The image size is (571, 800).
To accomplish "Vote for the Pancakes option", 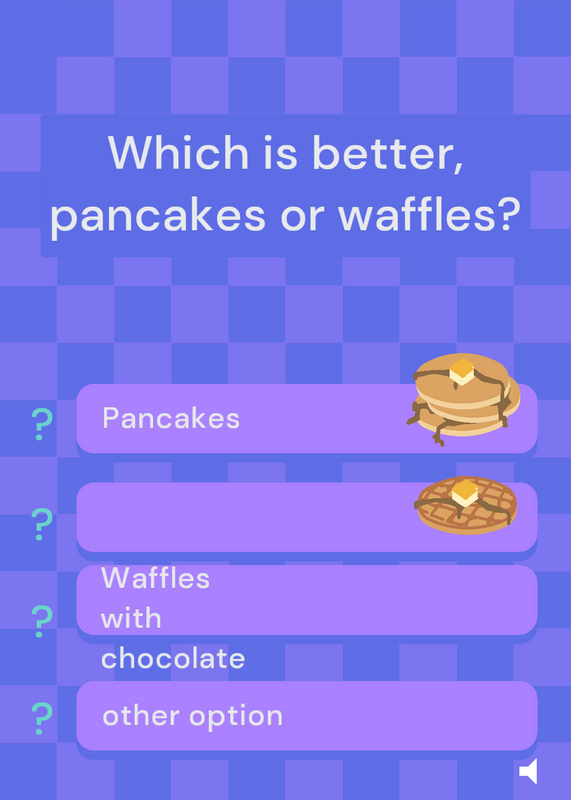I will pyautogui.click(x=307, y=418).
